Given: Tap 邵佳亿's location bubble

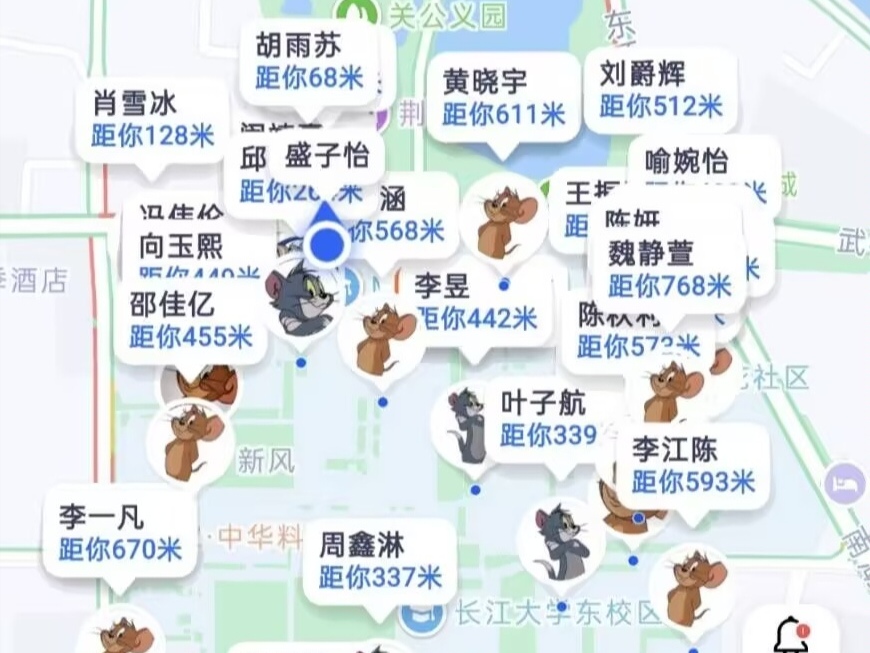Looking at the screenshot, I should coord(190,320).
